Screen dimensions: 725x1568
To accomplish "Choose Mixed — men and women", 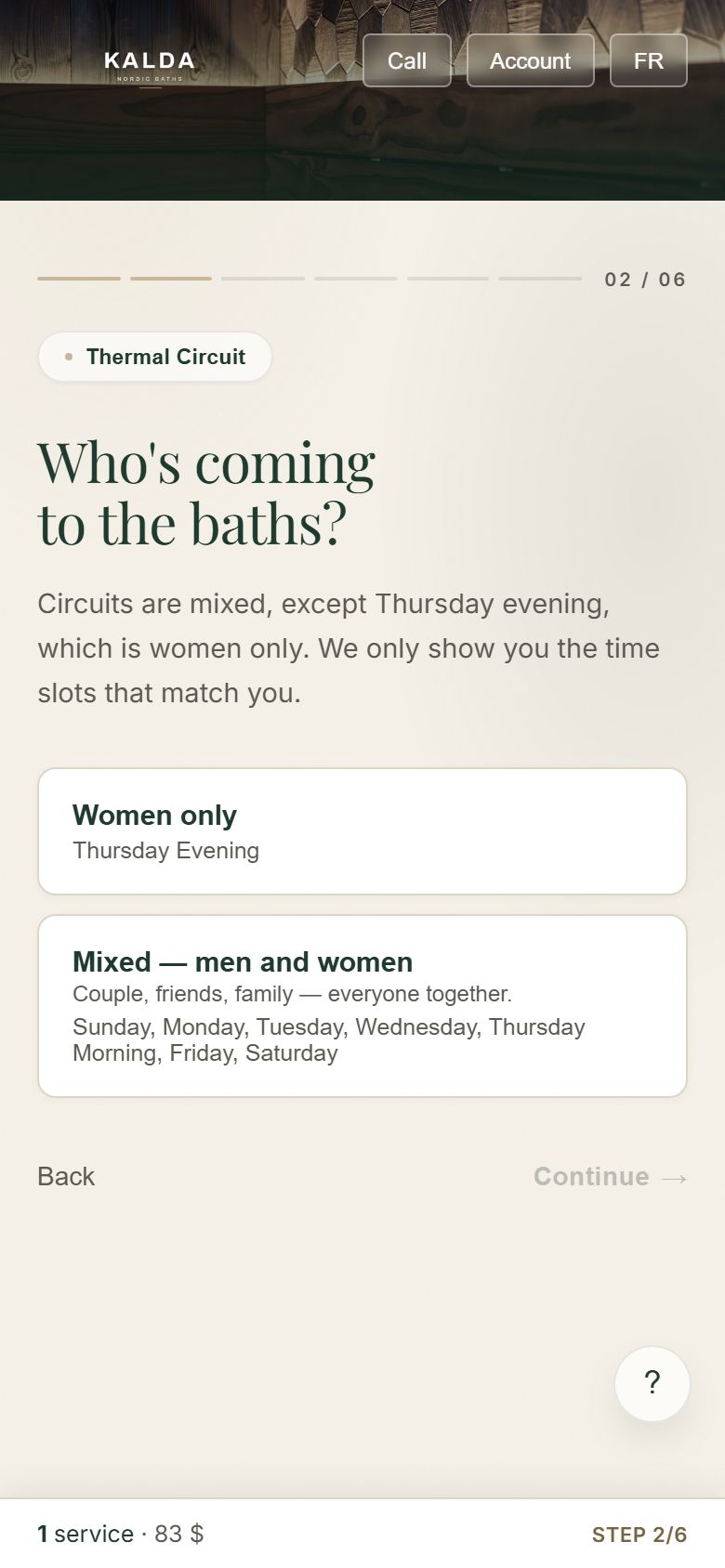I will pyautogui.click(x=362, y=1006).
